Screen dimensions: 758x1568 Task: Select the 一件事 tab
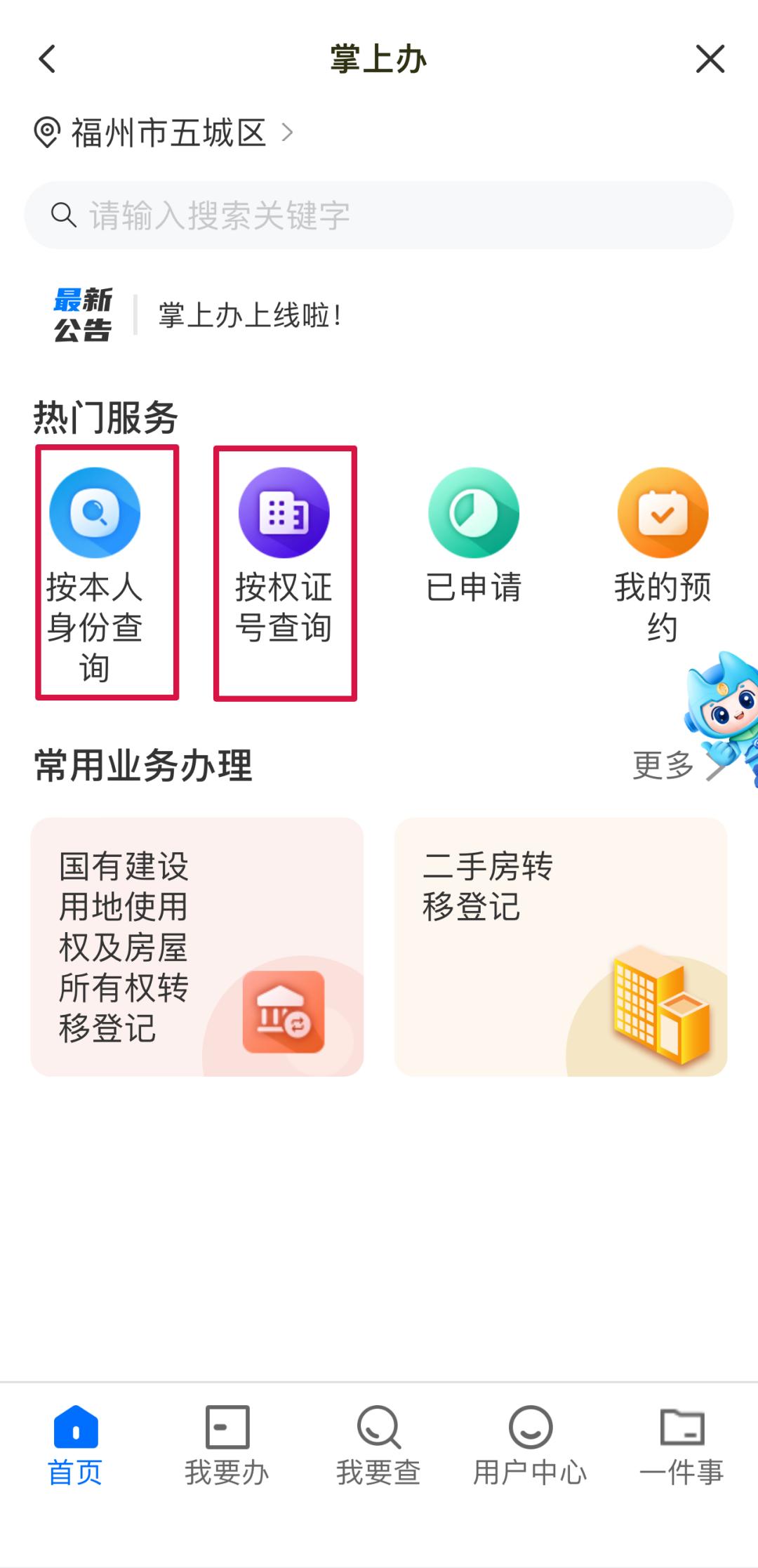(x=681, y=1446)
